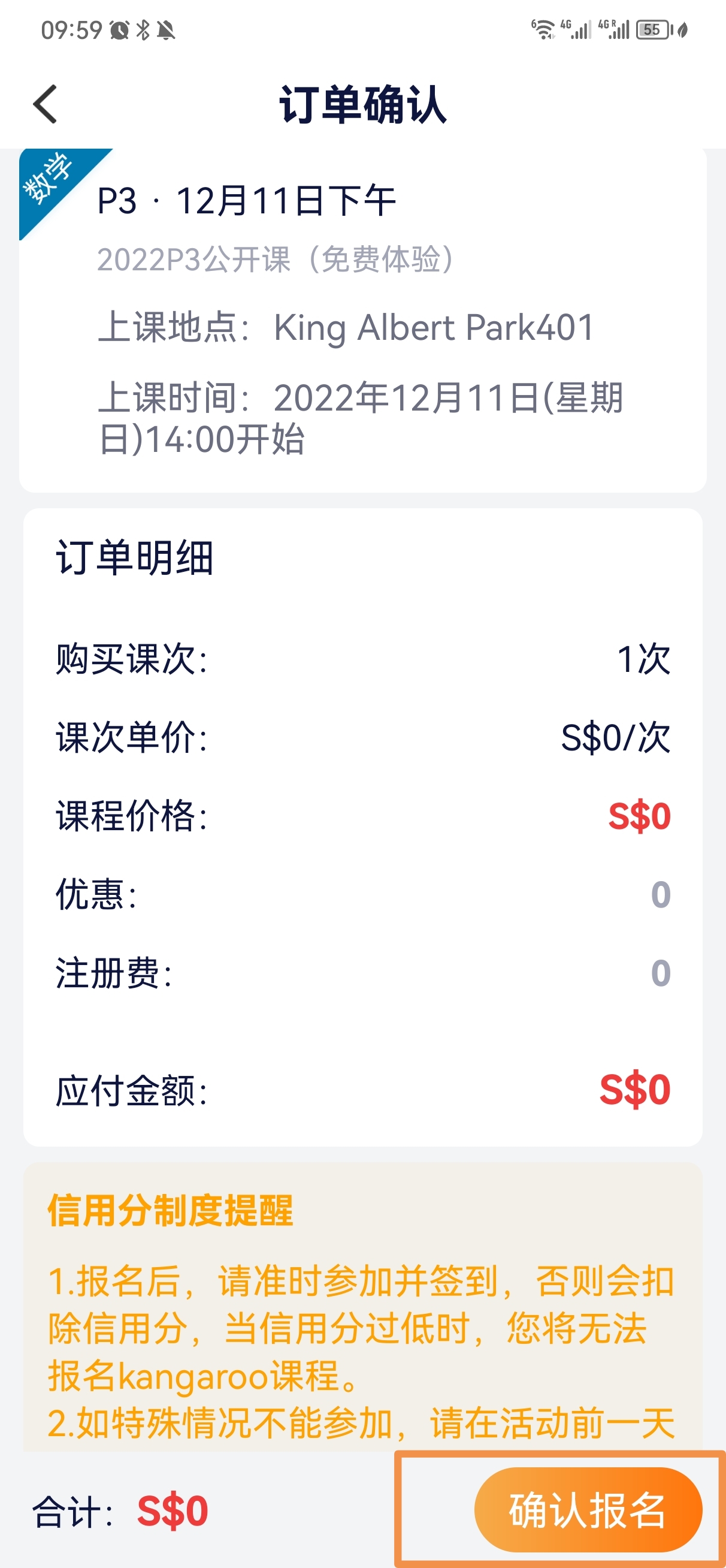Go back from the 订单确认 page
Viewport: 726px width, 1568px height.
45,104
